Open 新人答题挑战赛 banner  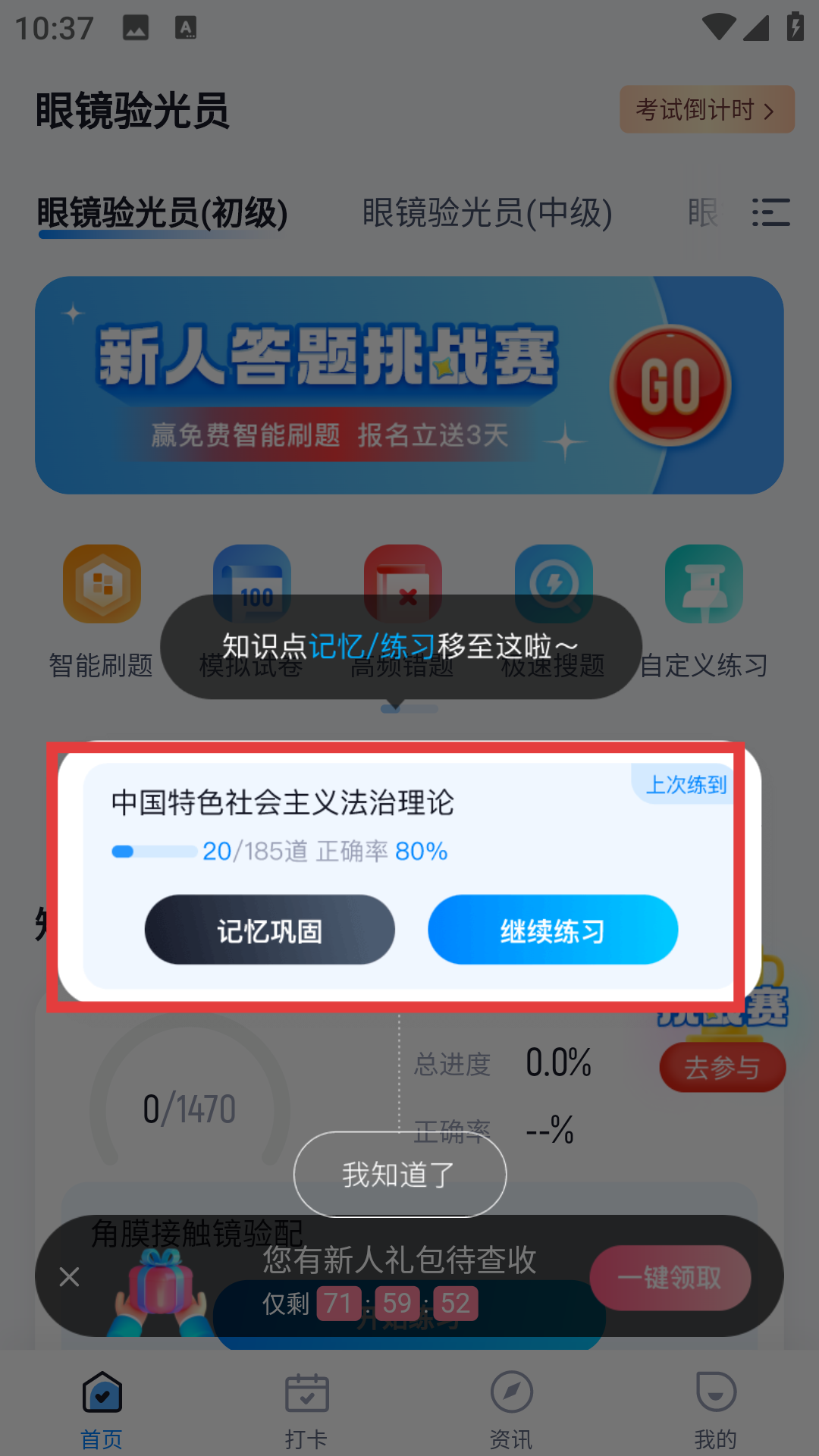click(409, 385)
